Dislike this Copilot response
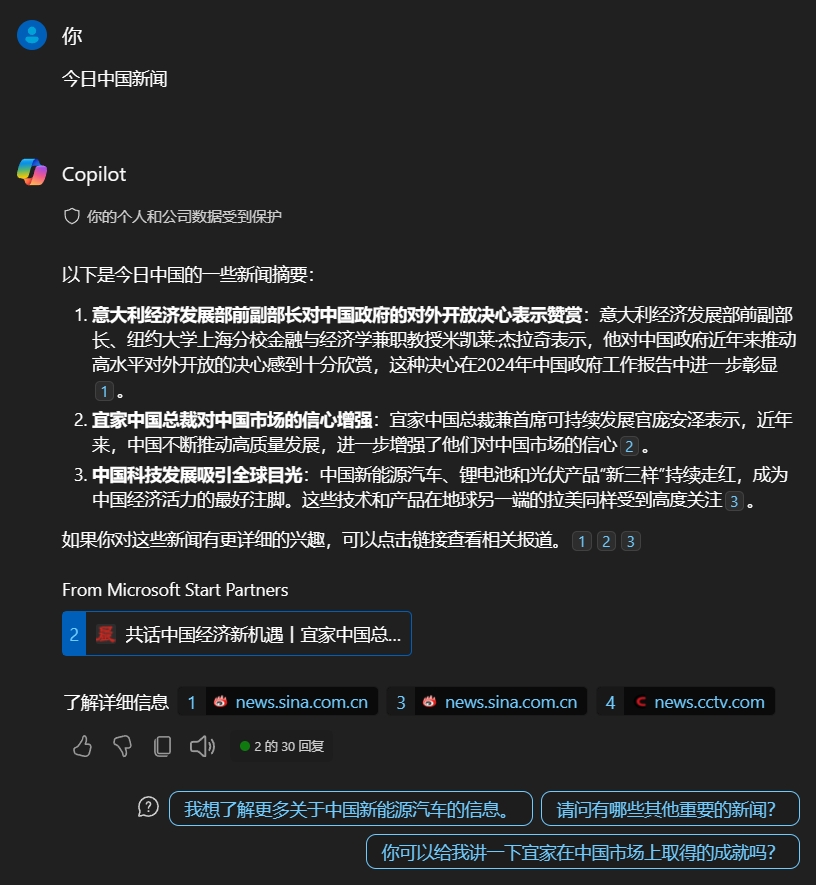 point(123,746)
